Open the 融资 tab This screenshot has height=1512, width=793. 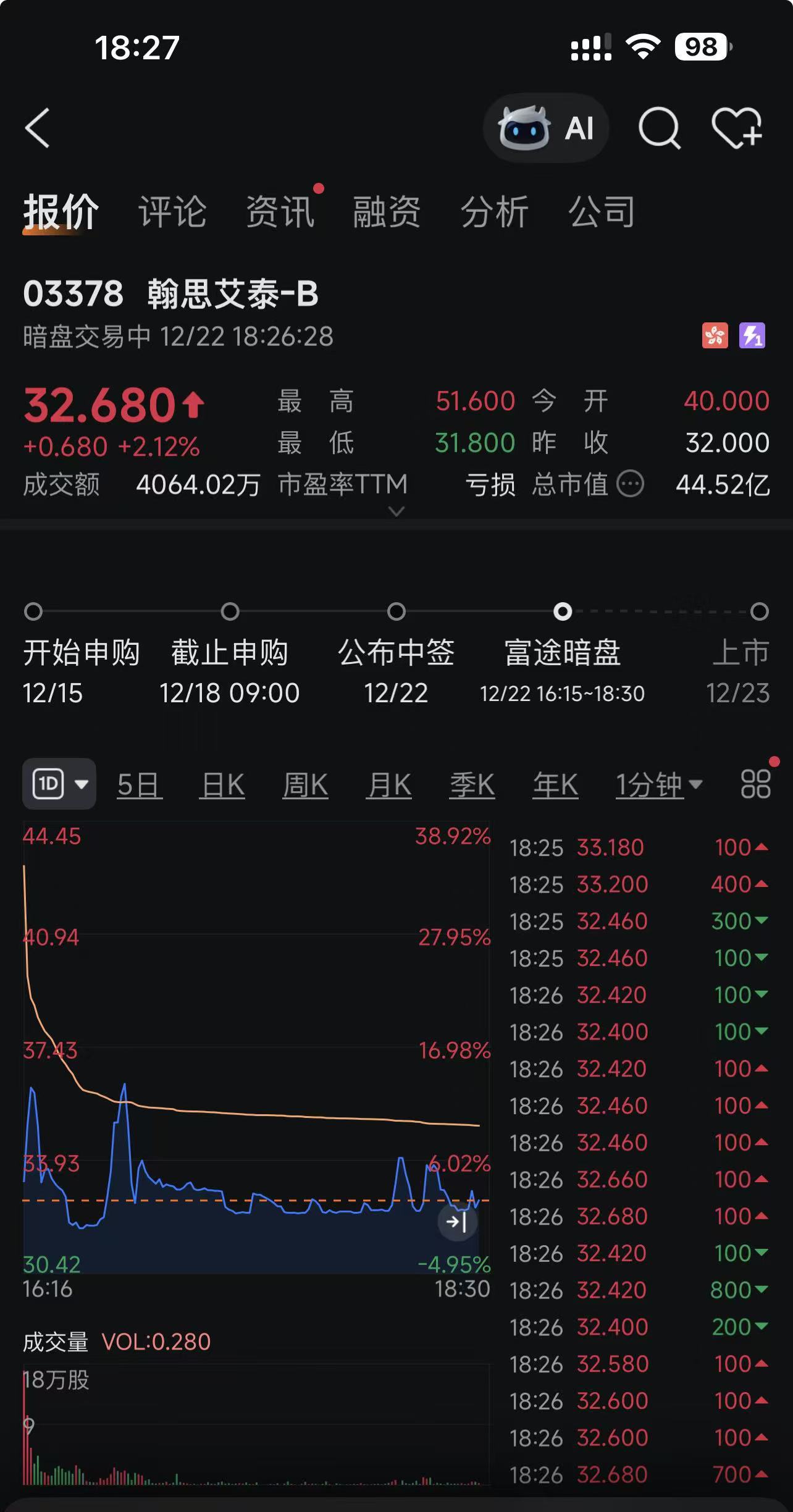[387, 212]
